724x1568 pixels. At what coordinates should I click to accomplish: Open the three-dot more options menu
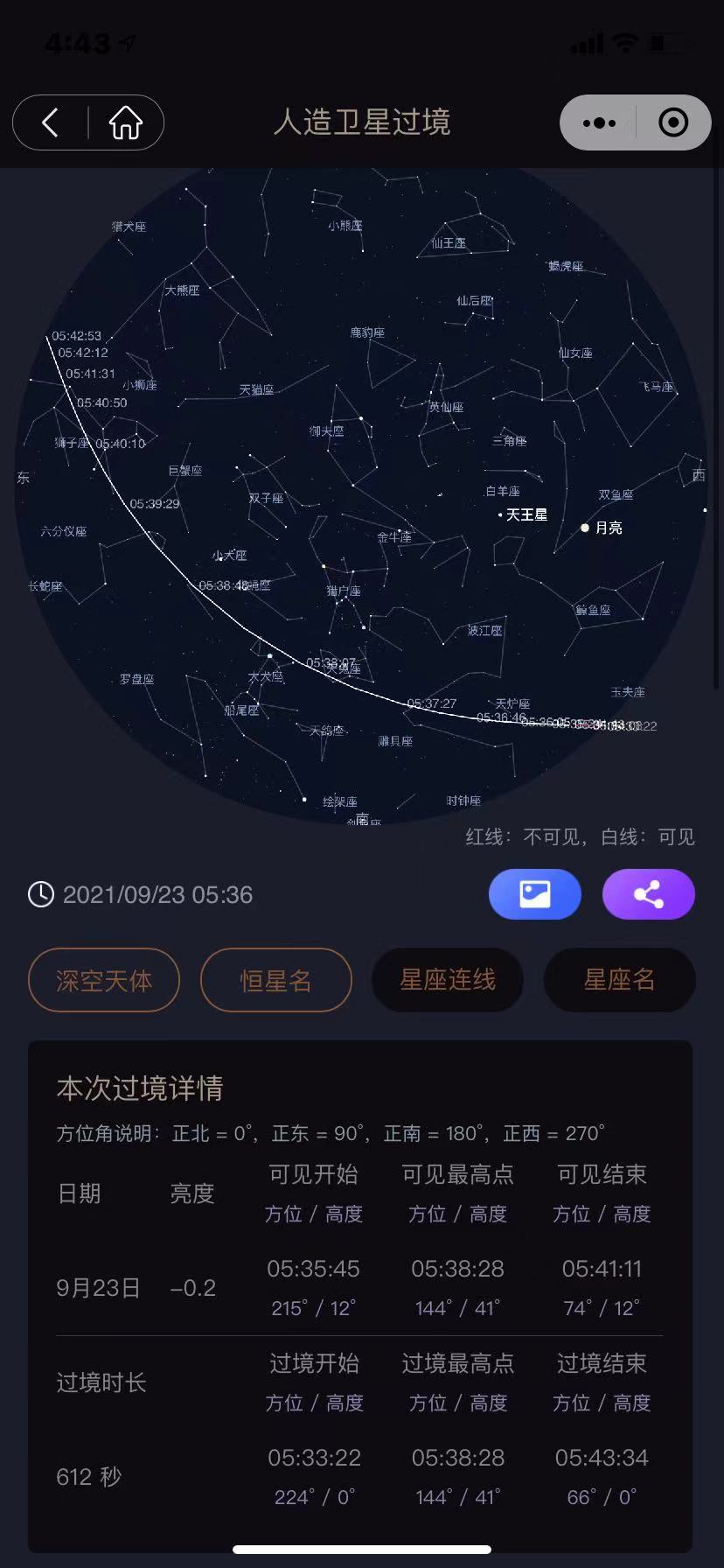pos(599,122)
